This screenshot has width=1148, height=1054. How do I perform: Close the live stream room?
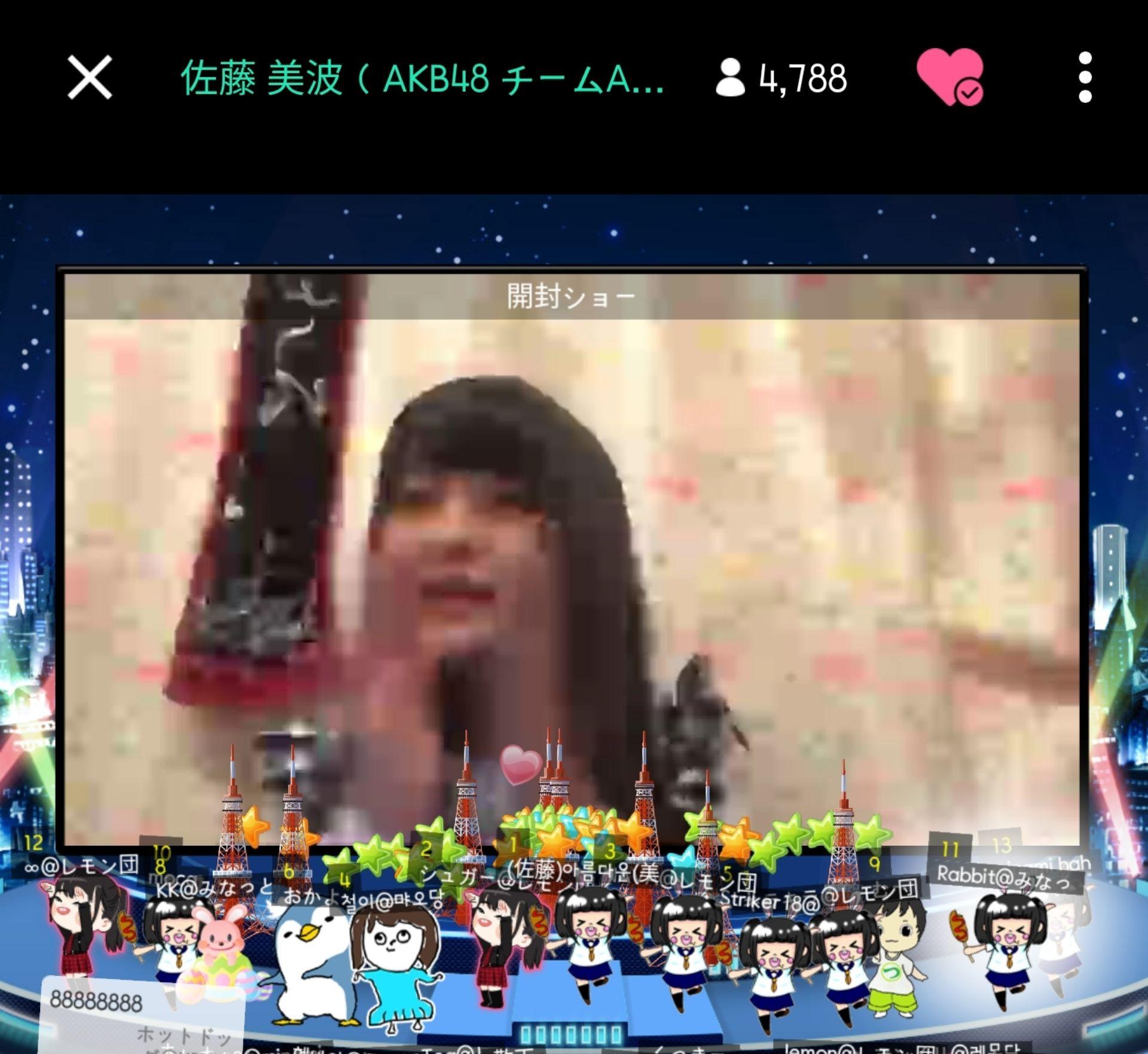(90, 77)
